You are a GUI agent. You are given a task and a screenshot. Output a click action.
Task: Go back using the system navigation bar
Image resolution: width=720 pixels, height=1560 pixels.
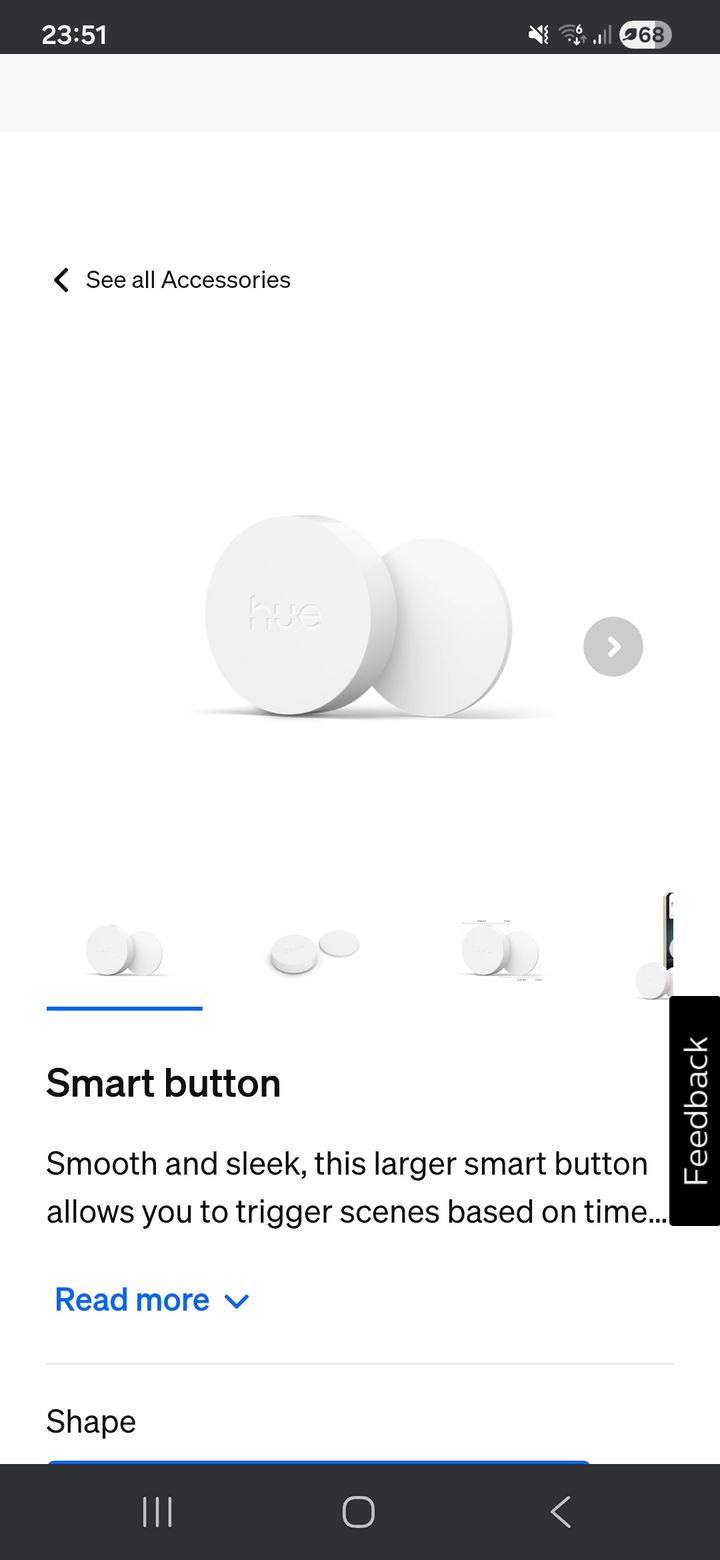coord(560,1512)
